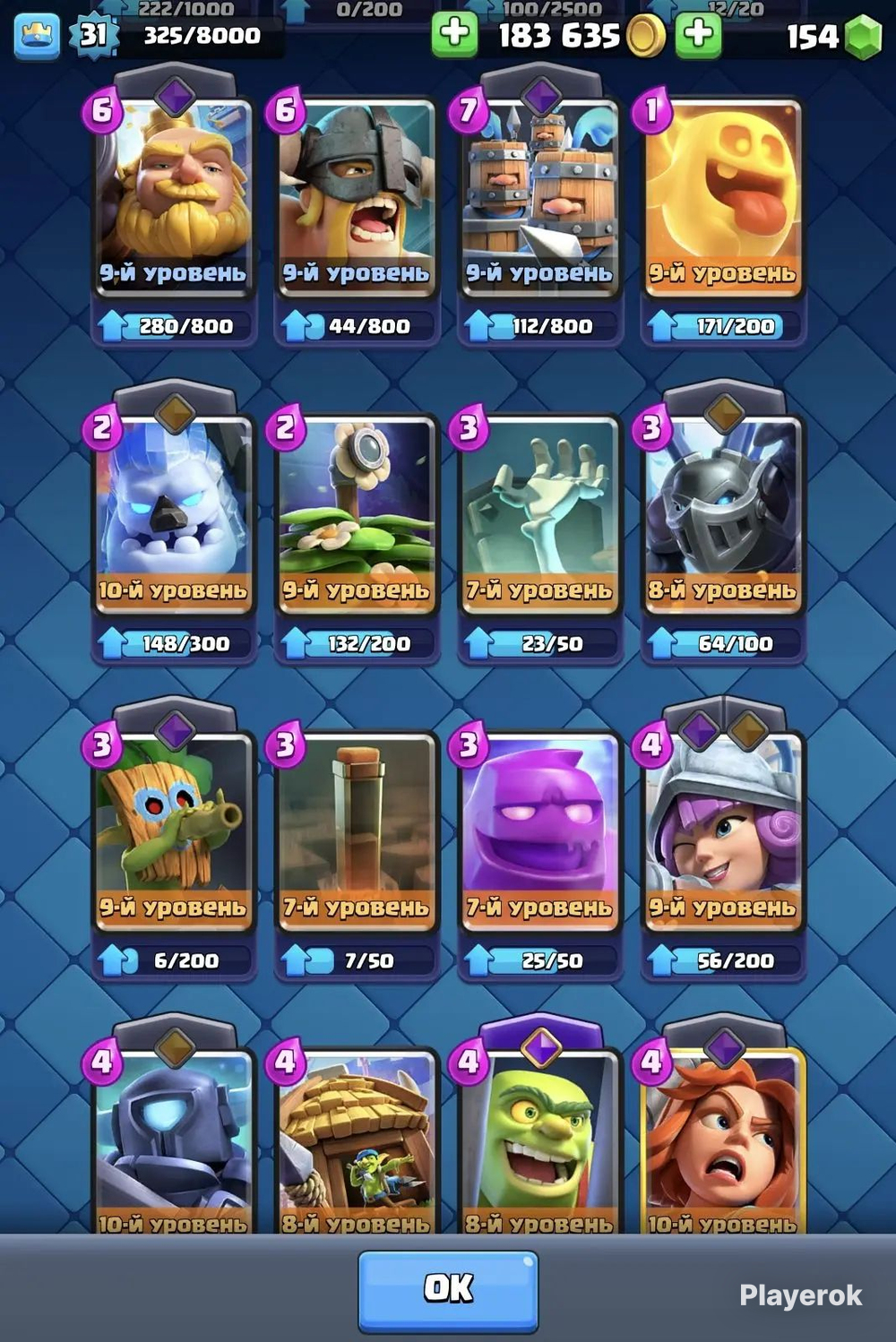Screen dimensions: 896x1342
Task: Open the Earthquake card showing 7/50
Action: (x=356, y=833)
